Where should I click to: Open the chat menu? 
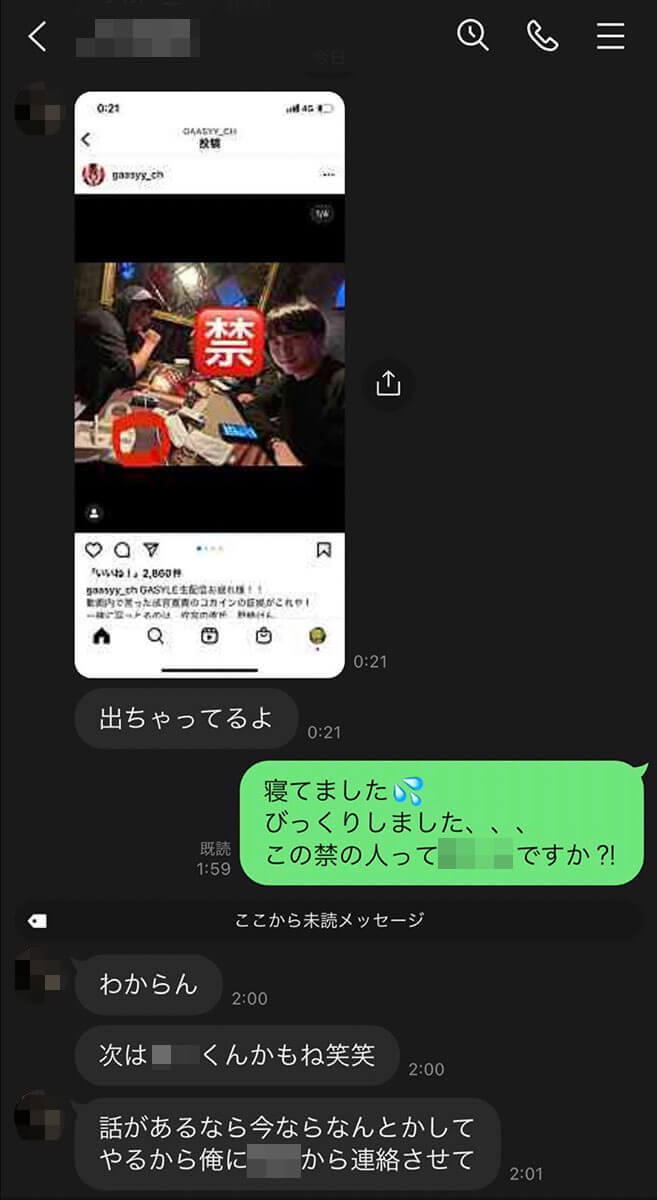click(610, 37)
